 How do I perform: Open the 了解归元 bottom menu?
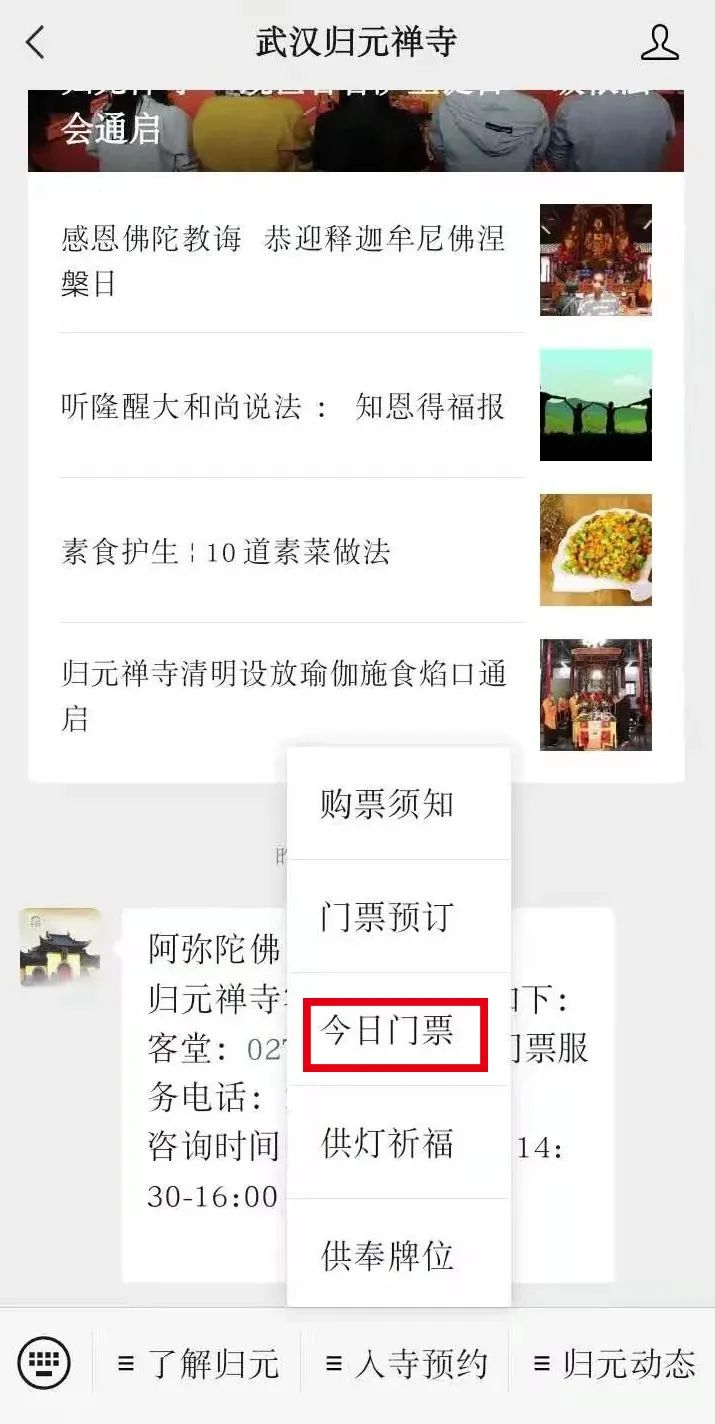click(198, 1364)
